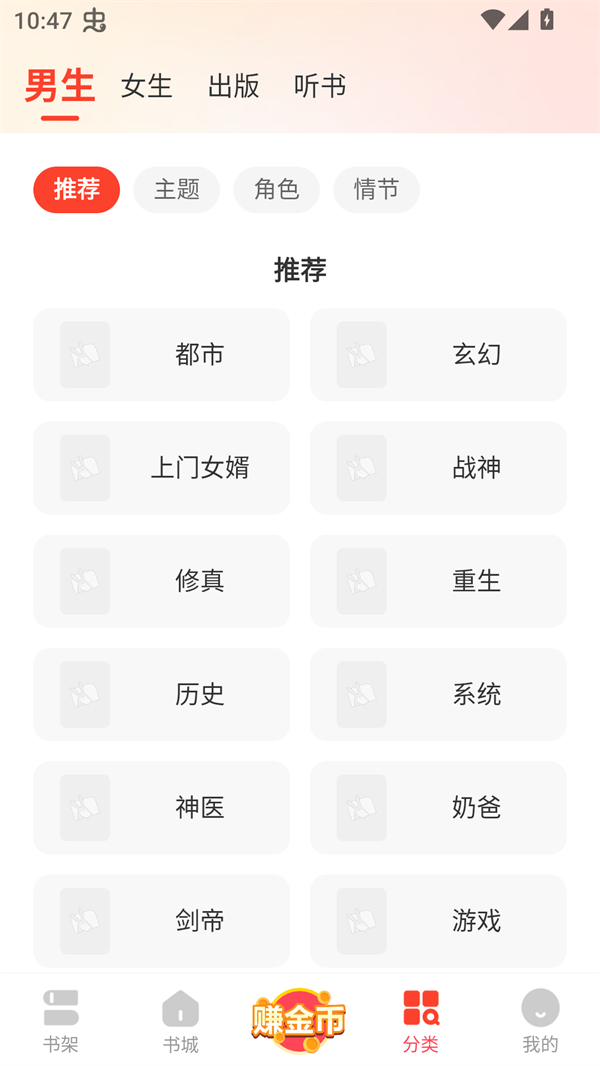The height and width of the screenshot is (1066, 600).
Task: Tap the 重生 category card
Action: [x=438, y=581]
